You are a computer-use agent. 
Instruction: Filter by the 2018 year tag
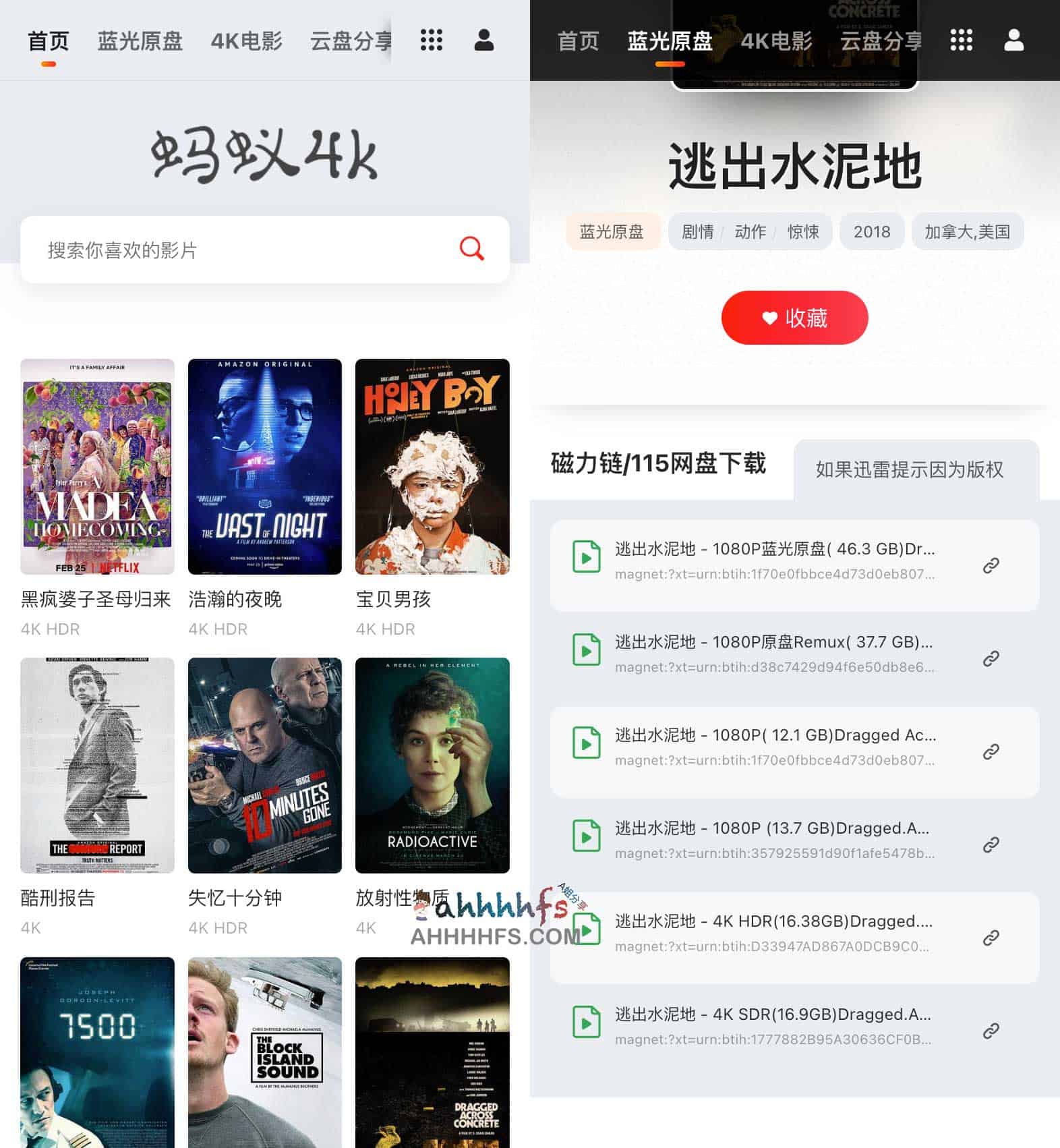click(x=871, y=232)
